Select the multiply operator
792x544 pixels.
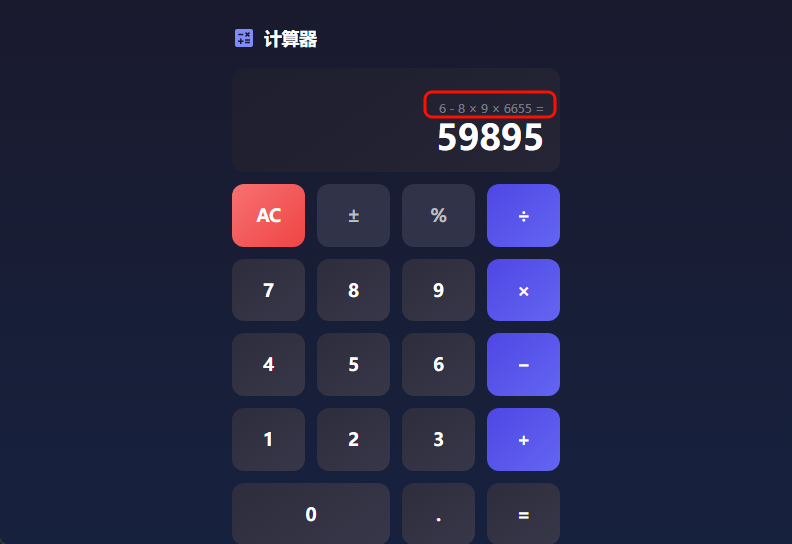[x=523, y=290]
